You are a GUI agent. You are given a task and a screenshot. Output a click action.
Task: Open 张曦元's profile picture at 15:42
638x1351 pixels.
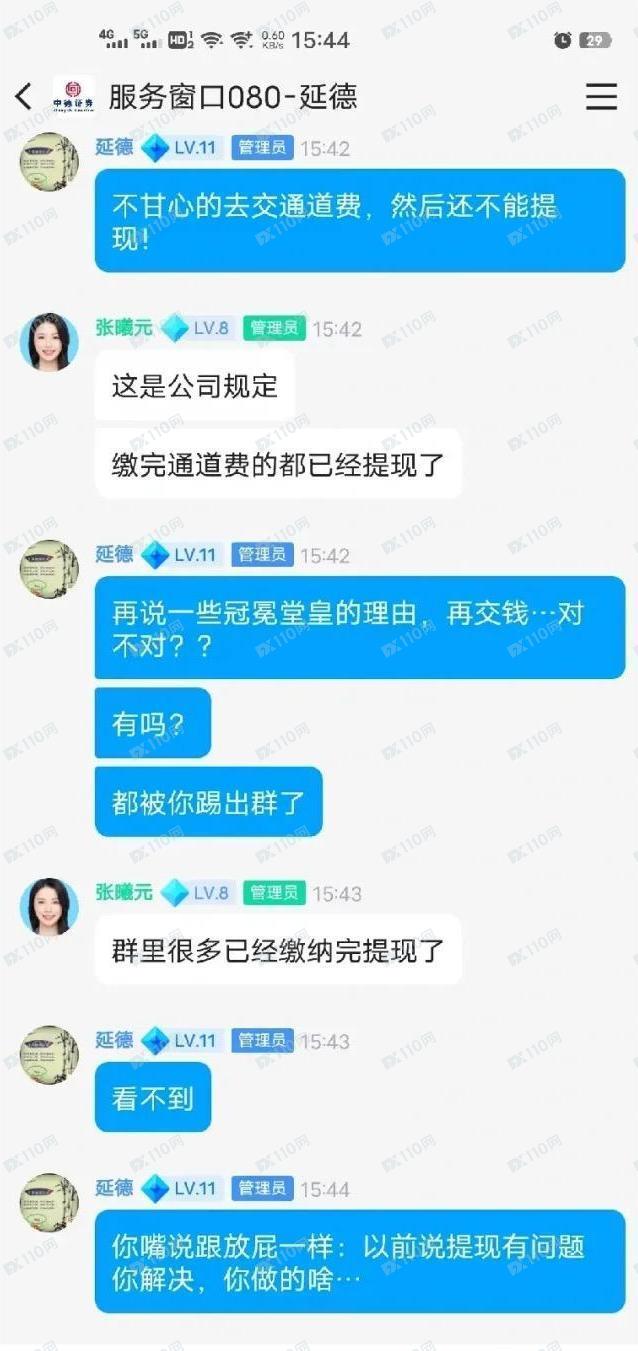point(49,342)
